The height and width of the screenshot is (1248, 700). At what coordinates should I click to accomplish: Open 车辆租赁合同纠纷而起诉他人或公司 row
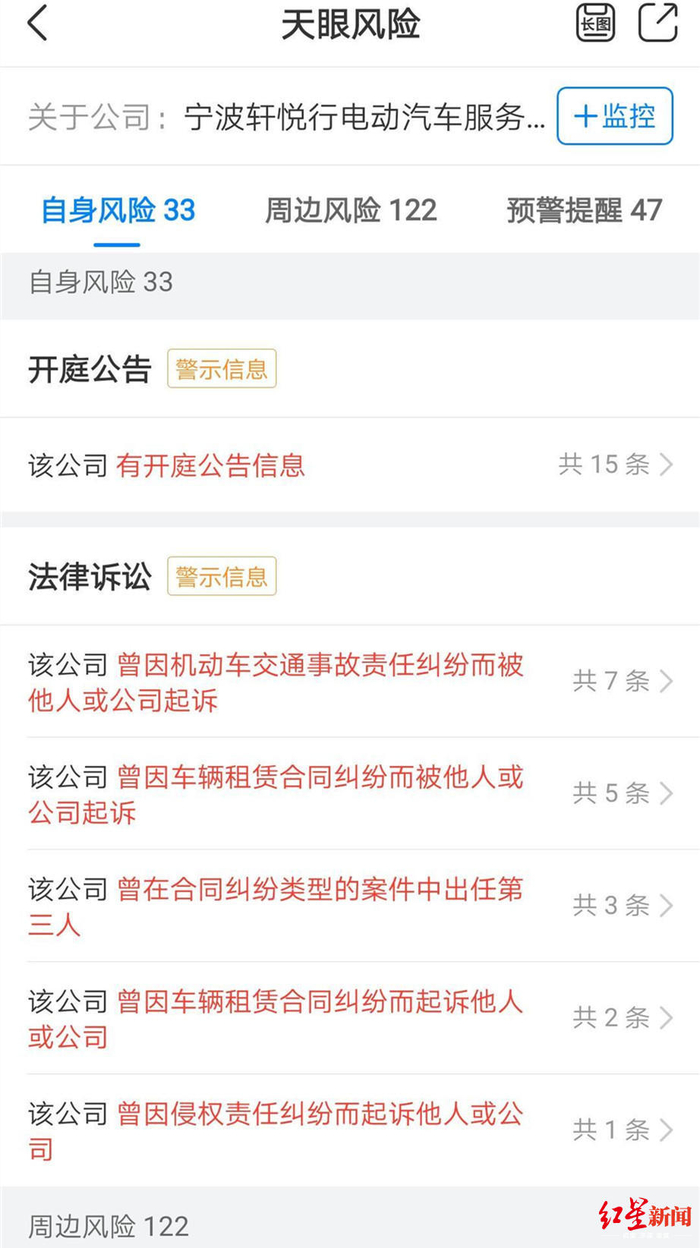(350, 1018)
